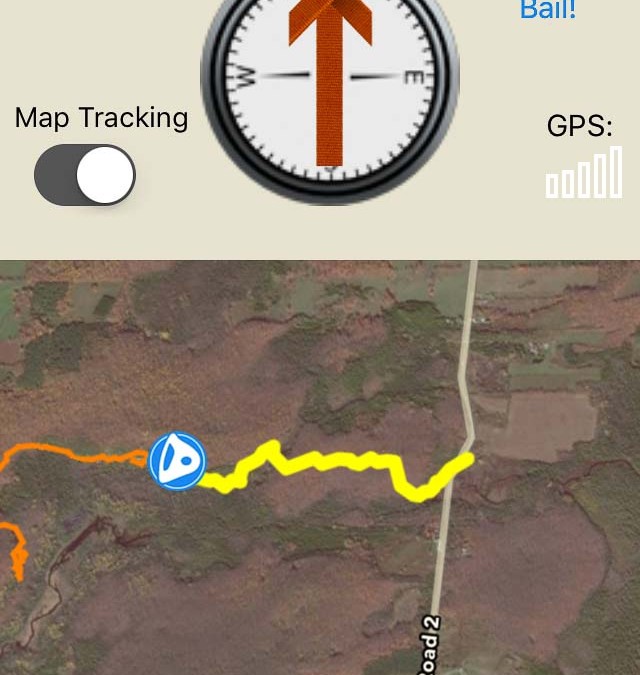
Task: Toggle the Map Tracking switch
Action: (85, 175)
